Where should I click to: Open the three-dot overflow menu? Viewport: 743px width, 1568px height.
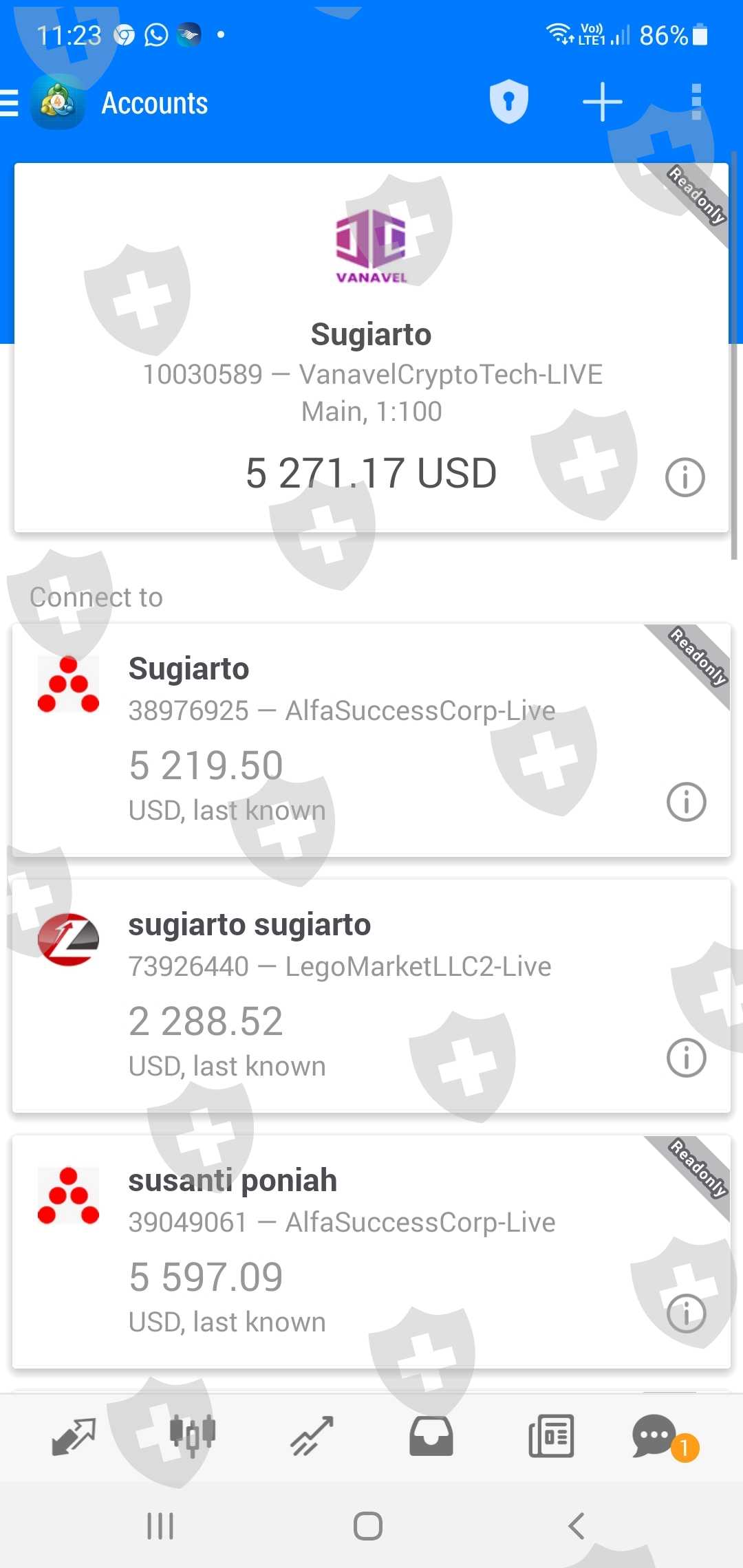tap(696, 102)
